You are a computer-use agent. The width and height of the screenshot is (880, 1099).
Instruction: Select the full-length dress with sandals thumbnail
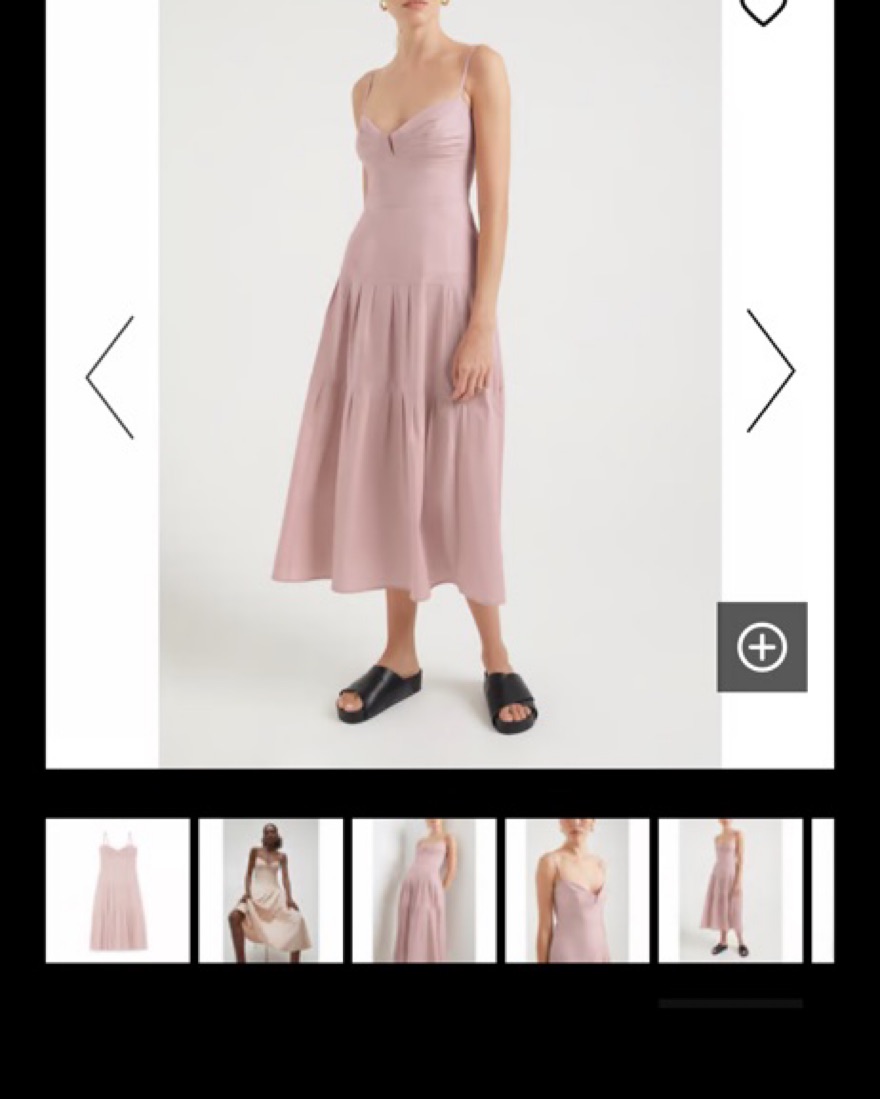(x=730, y=891)
